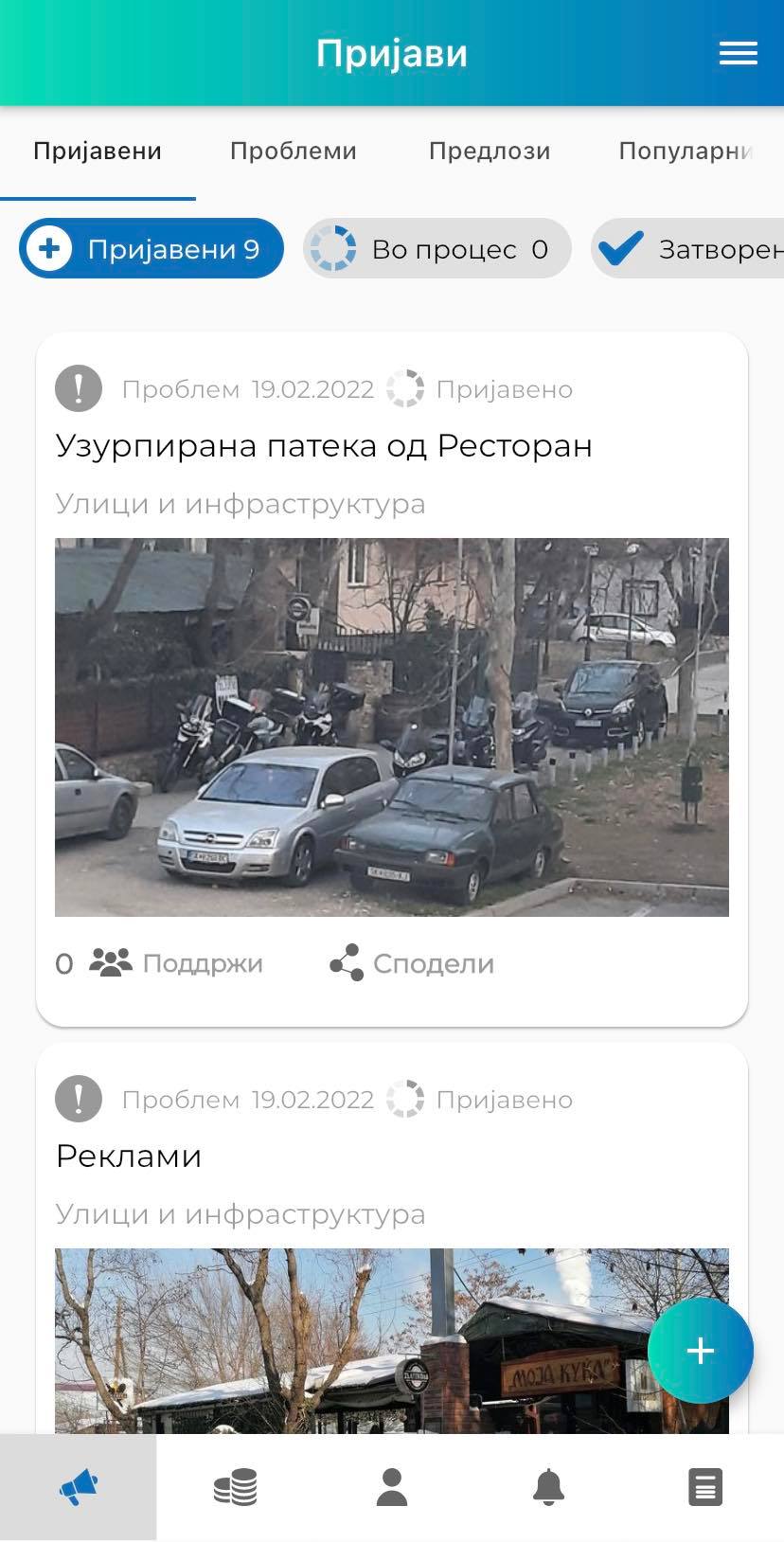Tap Сподели on the Узурпирана патека report

tap(413, 963)
